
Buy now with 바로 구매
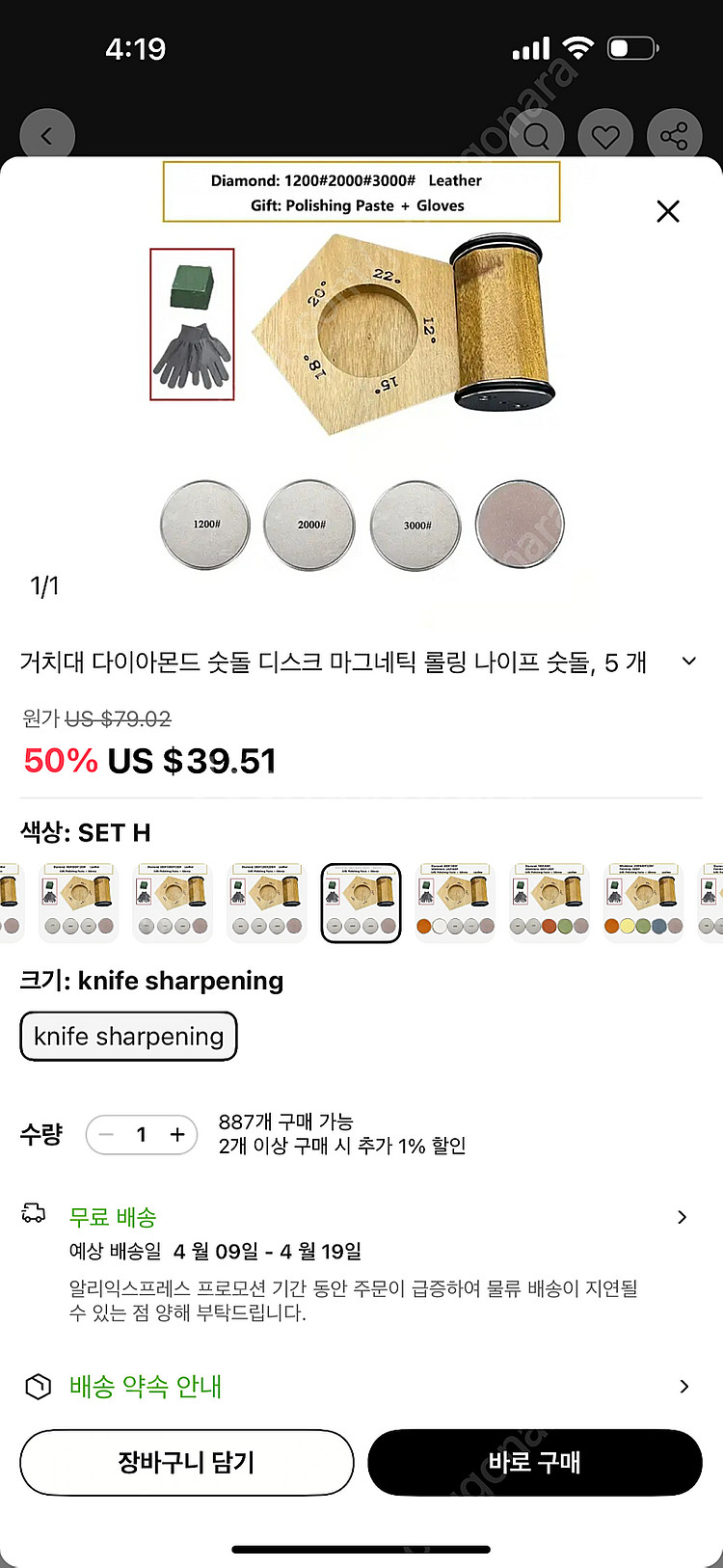(x=534, y=1462)
